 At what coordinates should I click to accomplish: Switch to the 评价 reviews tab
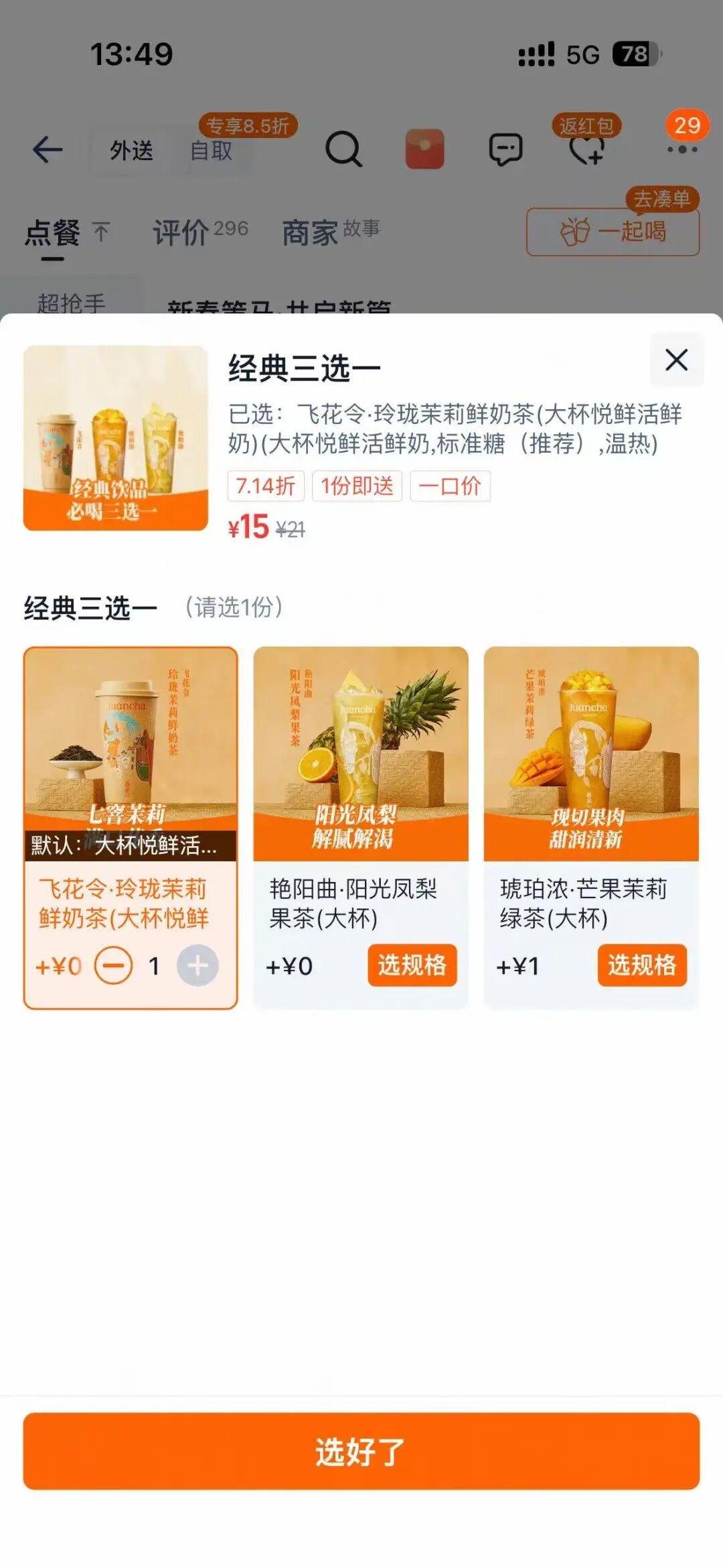199,232
